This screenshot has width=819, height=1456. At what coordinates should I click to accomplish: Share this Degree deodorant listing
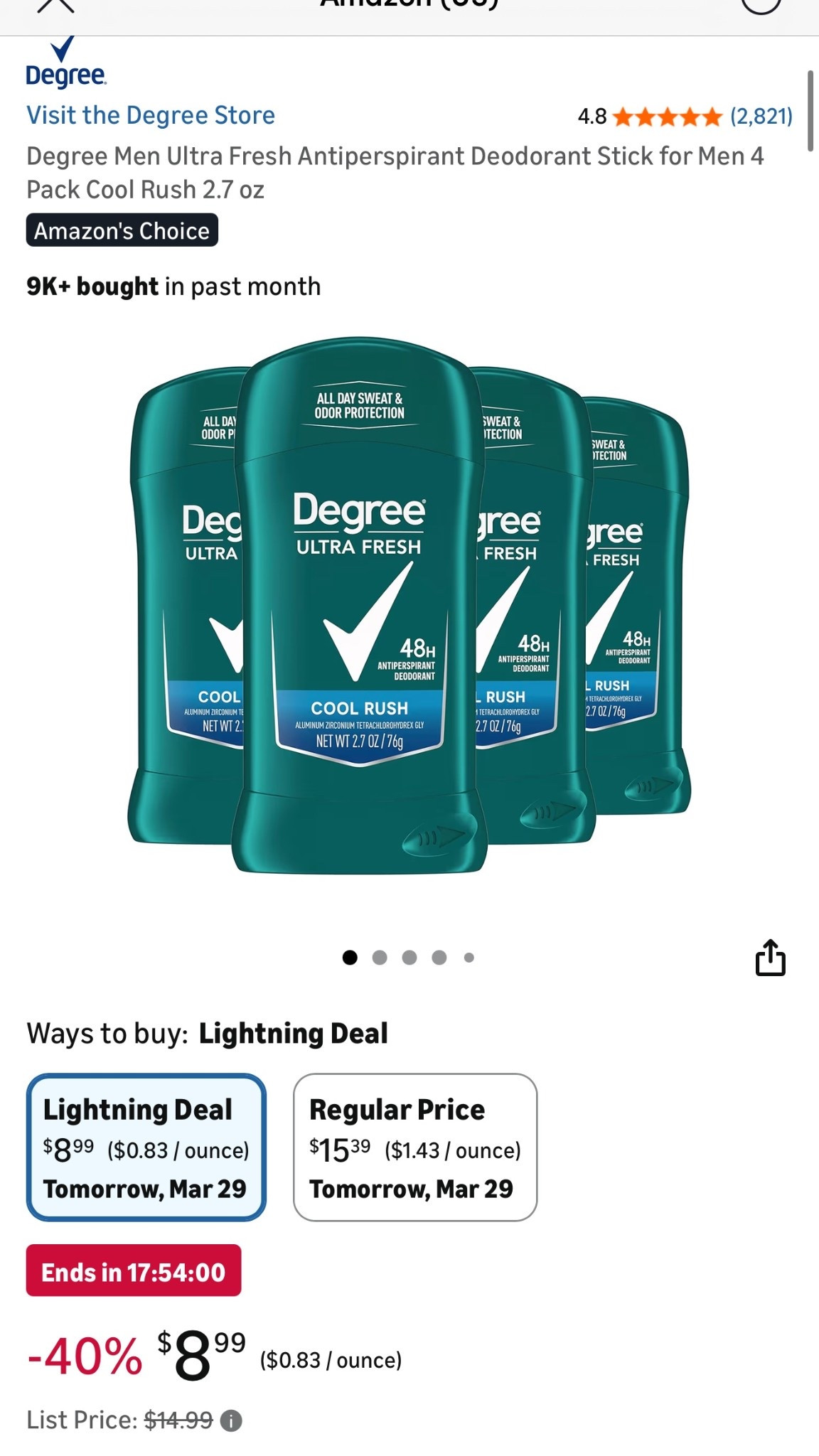point(770,958)
